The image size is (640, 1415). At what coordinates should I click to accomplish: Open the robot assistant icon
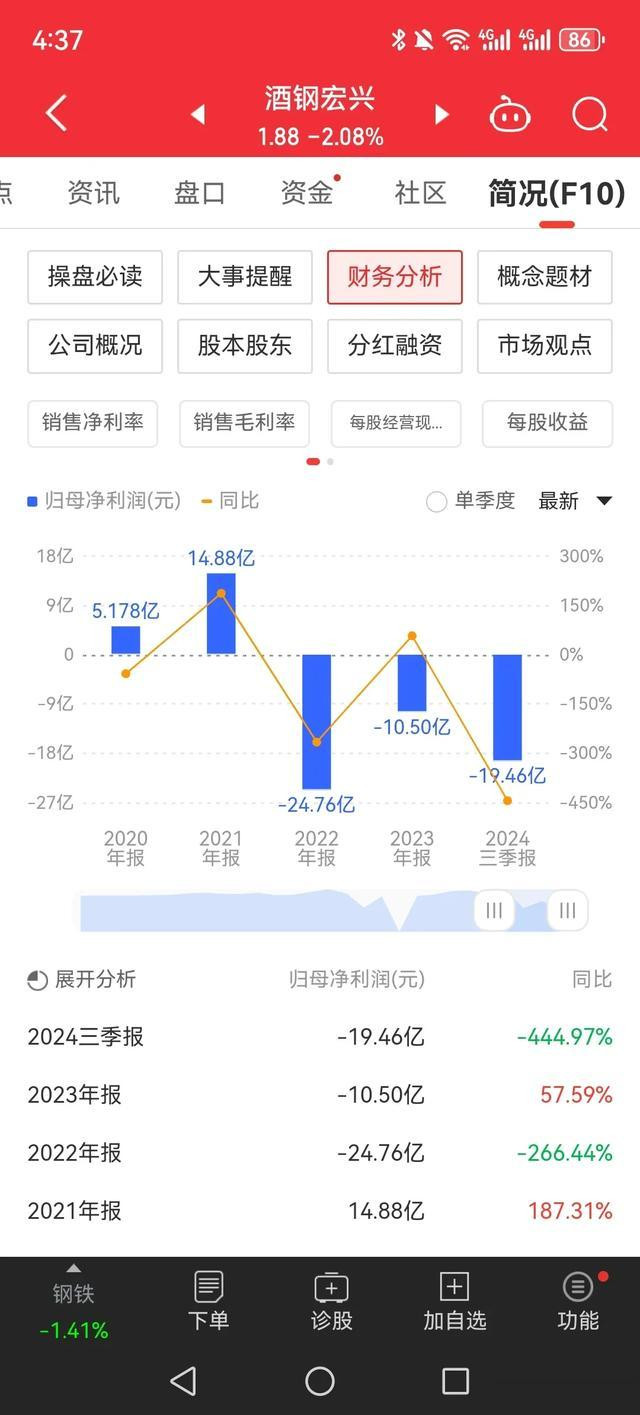tap(509, 115)
